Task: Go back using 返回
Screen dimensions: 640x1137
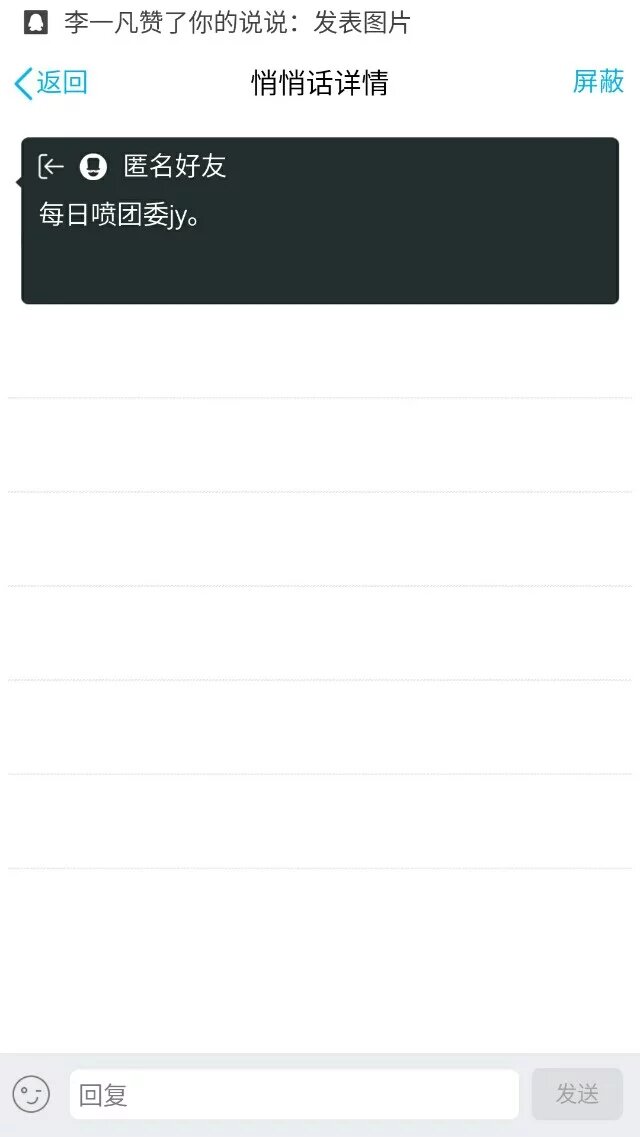Action: click(x=52, y=83)
